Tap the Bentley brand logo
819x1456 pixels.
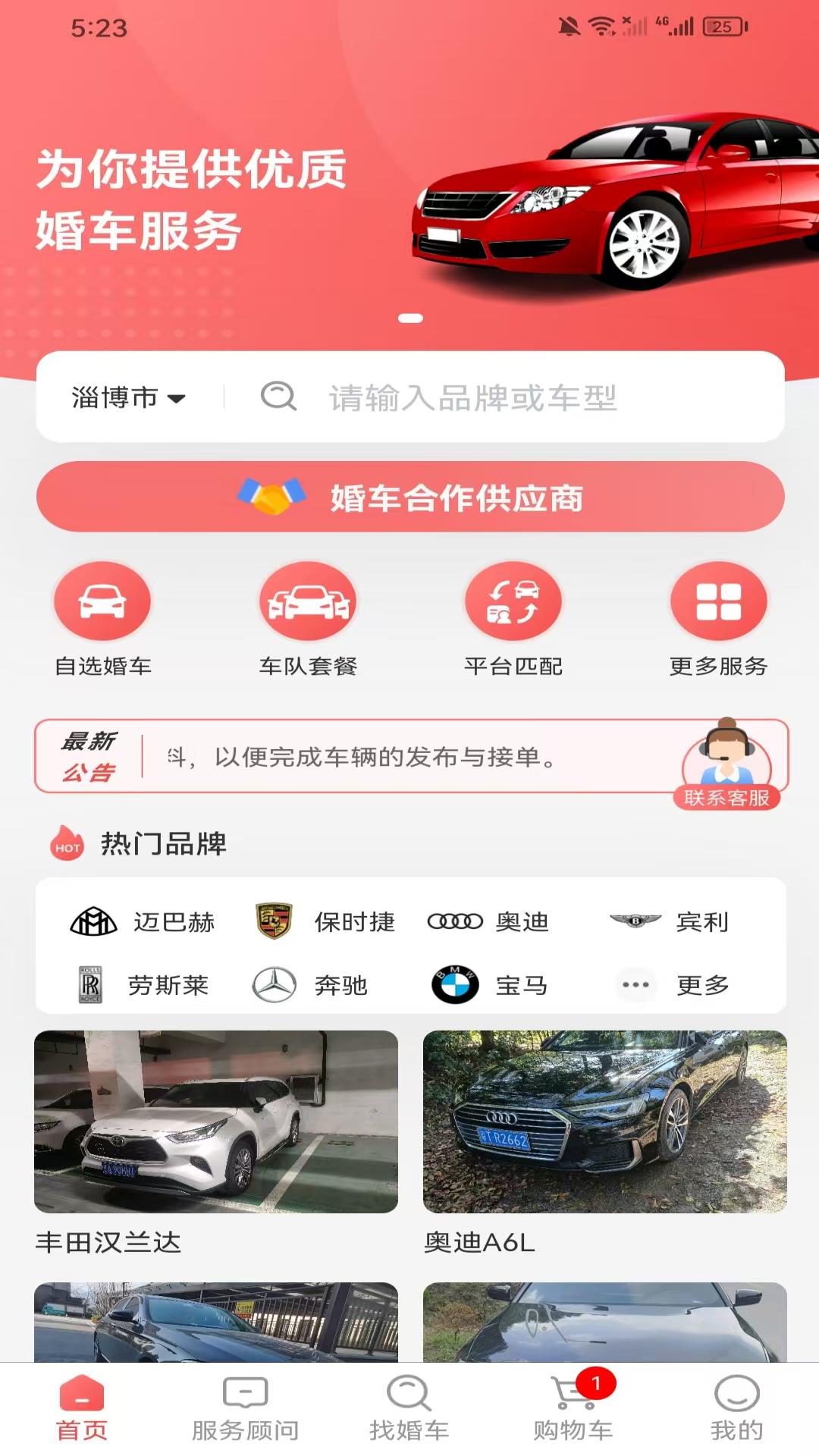[x=635, y=921]
